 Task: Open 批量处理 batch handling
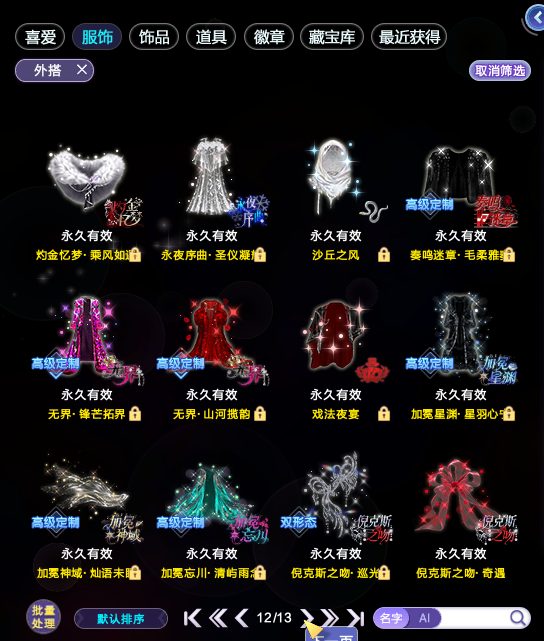[43, 617]
